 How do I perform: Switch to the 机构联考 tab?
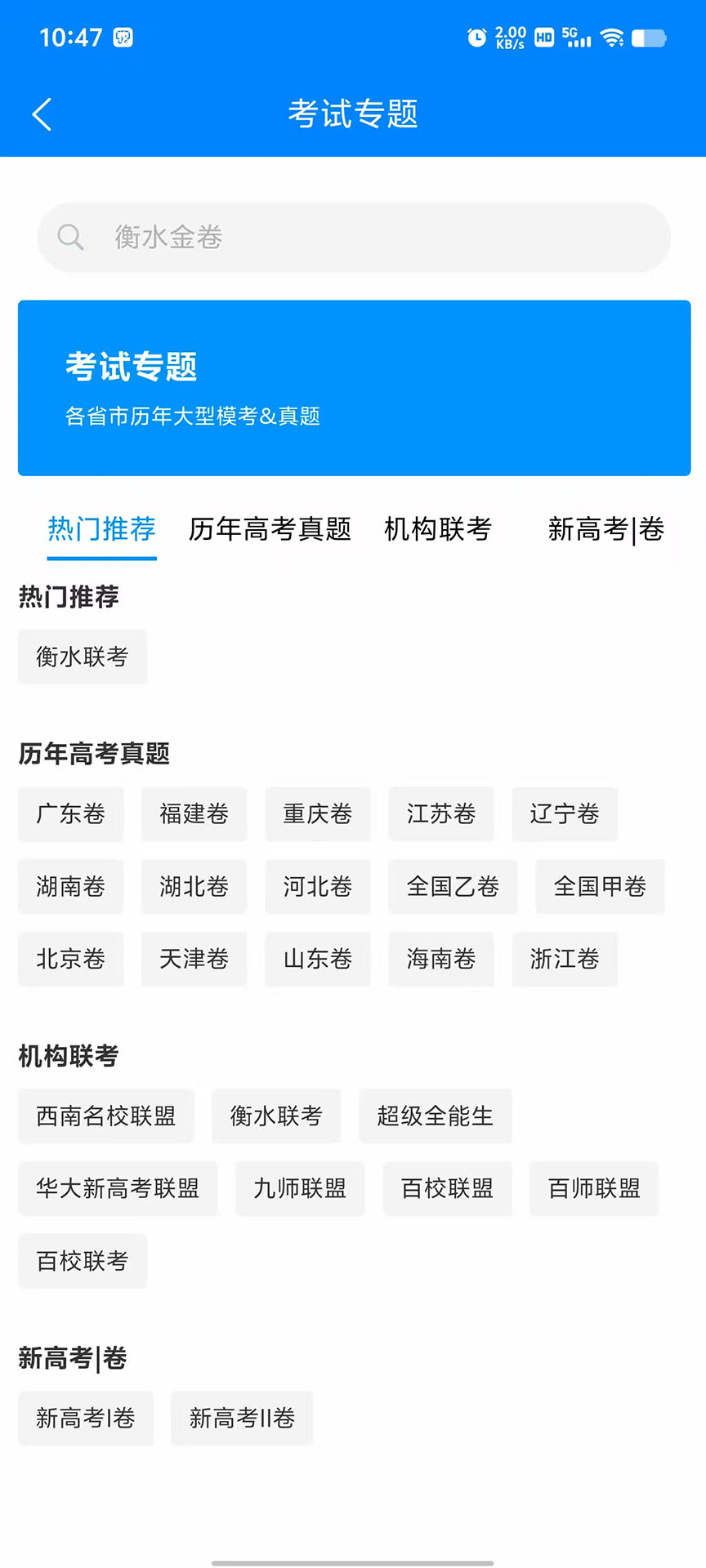pyautogui.click(x=438, y=529)
